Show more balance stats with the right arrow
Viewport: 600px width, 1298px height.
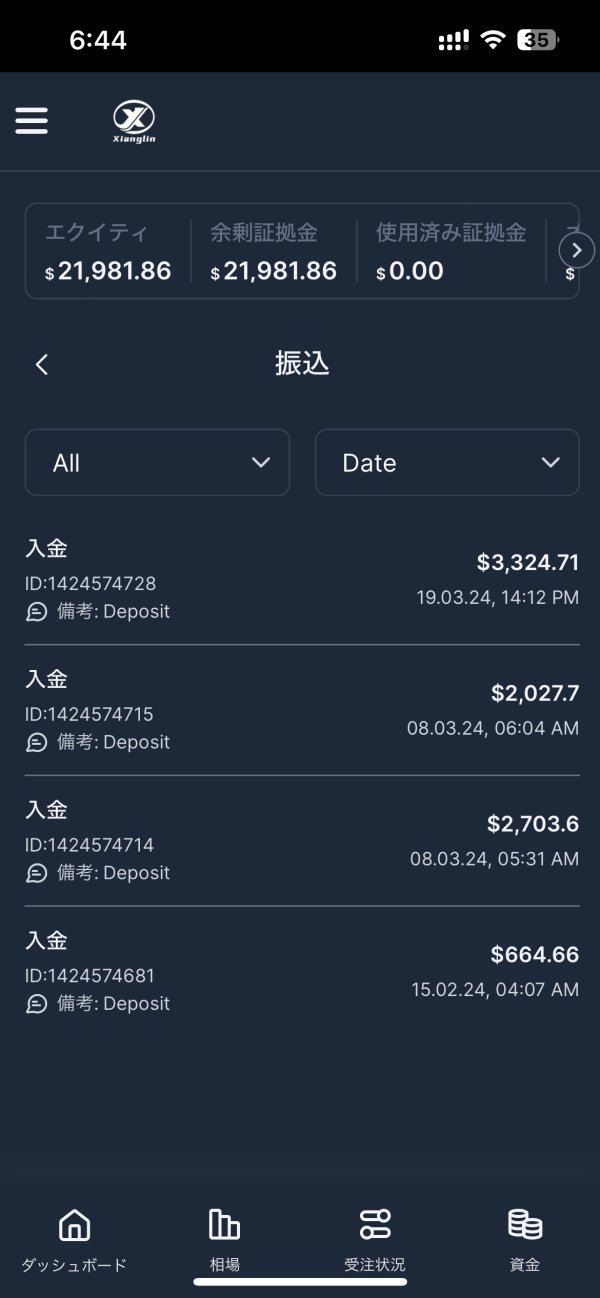click(x=576, y=250)
